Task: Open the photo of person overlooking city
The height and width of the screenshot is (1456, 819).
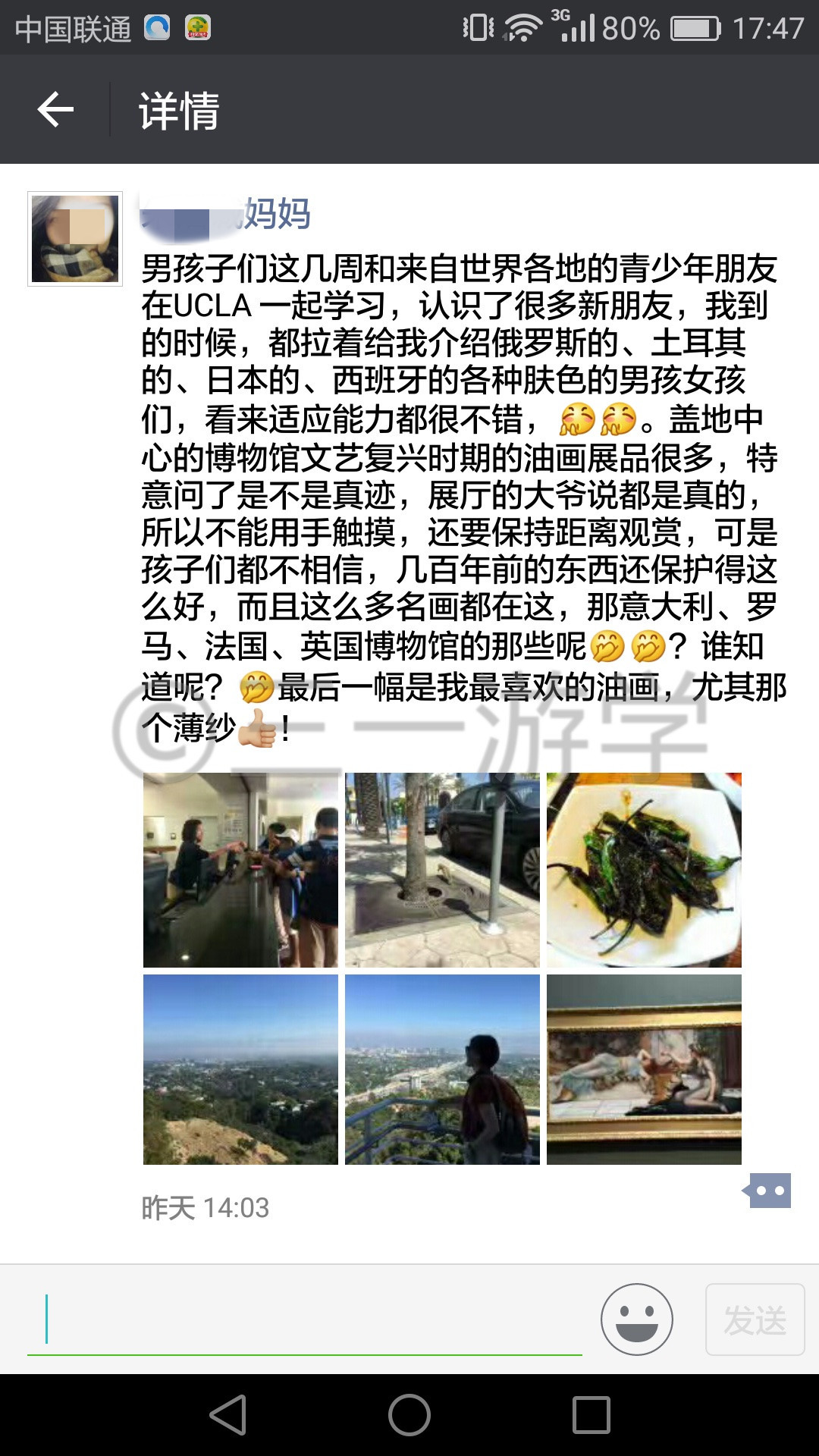Action: click(x=442, y=1069)
